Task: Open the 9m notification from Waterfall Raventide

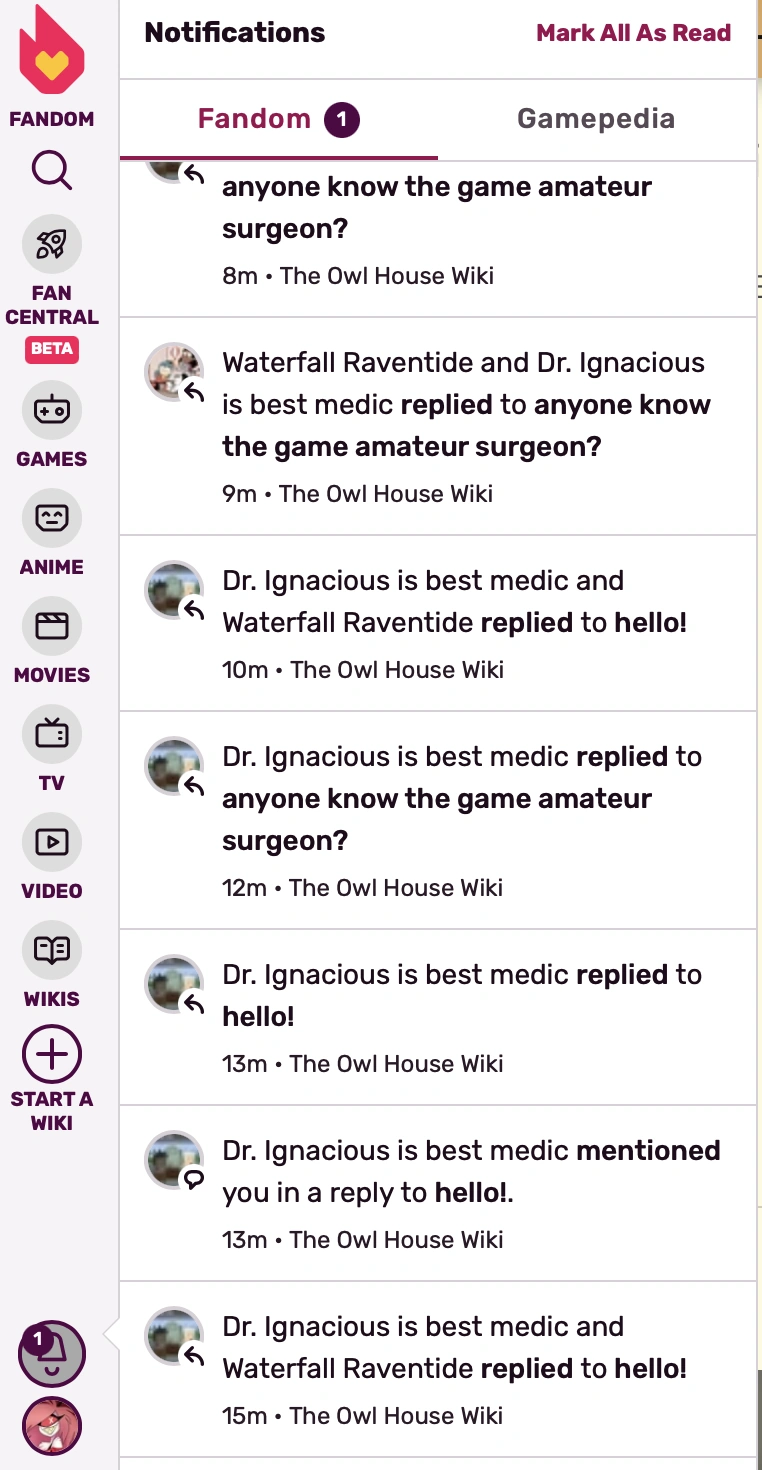Action: [465, 426]
